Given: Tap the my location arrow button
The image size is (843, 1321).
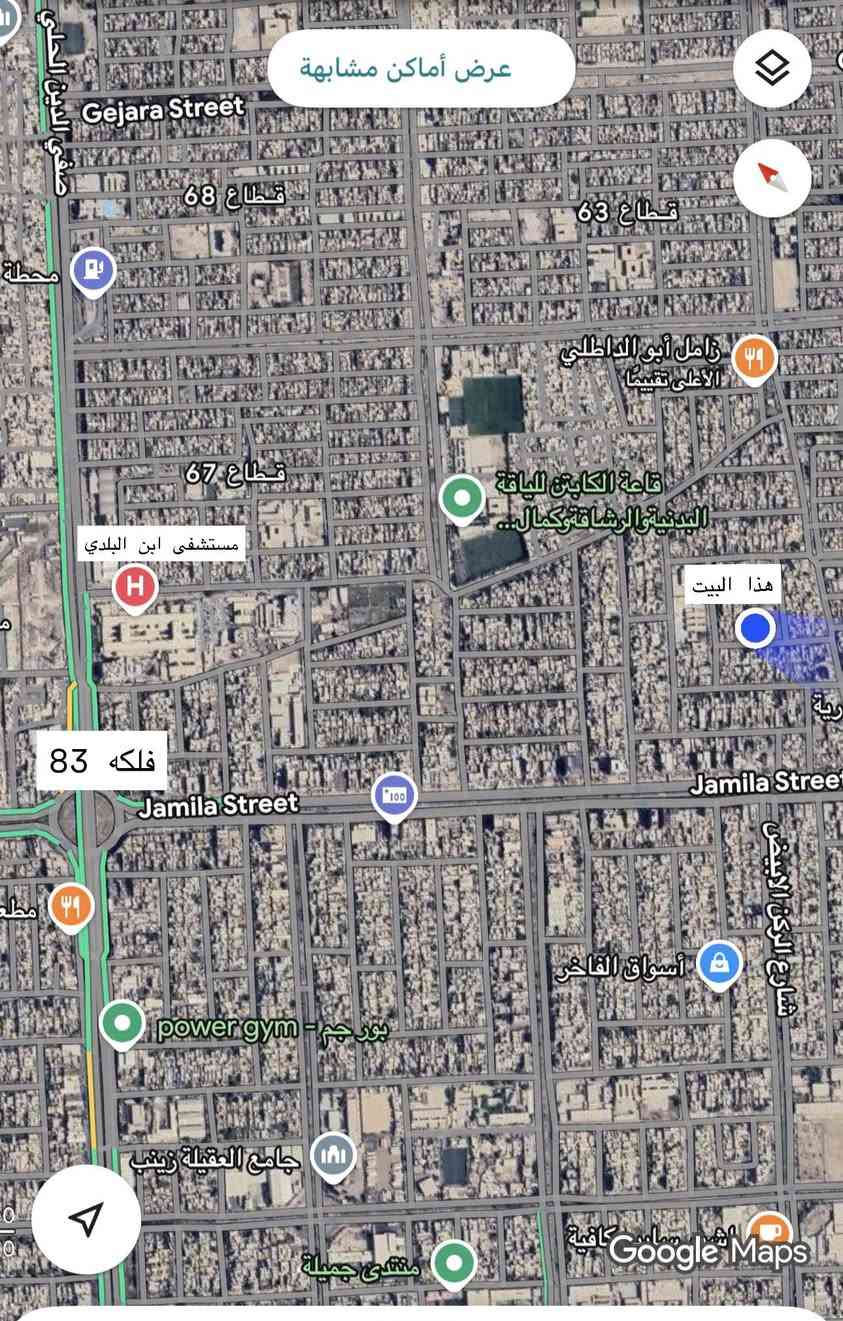Looking at the screenshot, I should (x=86, y=1219).
